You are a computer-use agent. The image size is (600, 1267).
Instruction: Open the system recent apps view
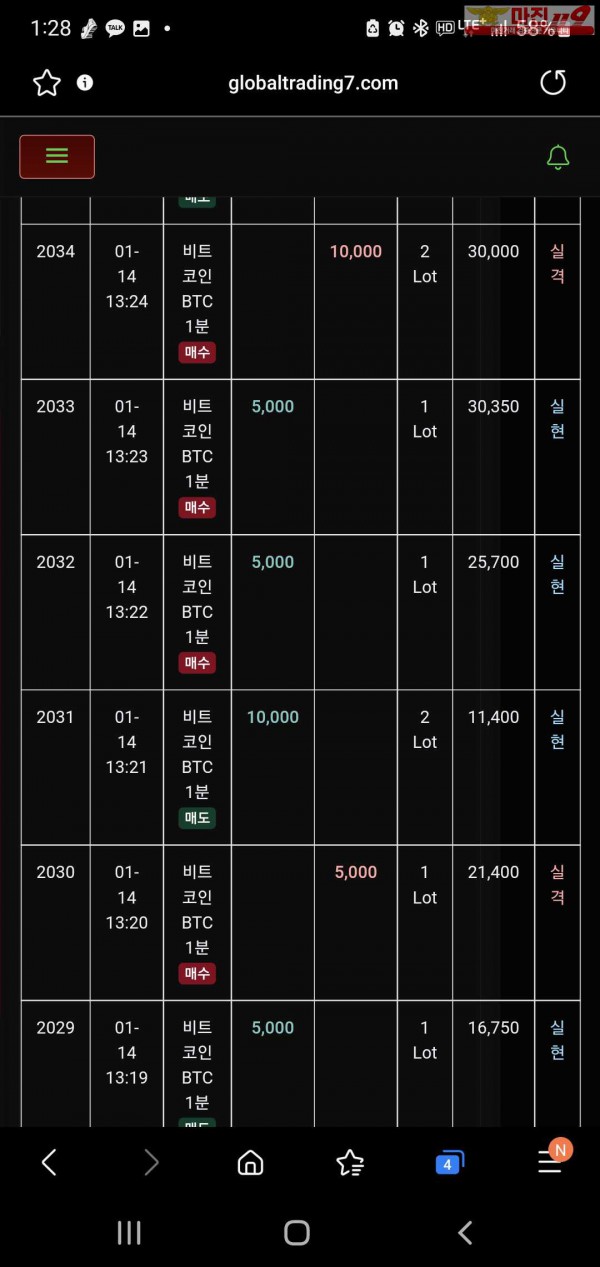(x=129, y=1233)
